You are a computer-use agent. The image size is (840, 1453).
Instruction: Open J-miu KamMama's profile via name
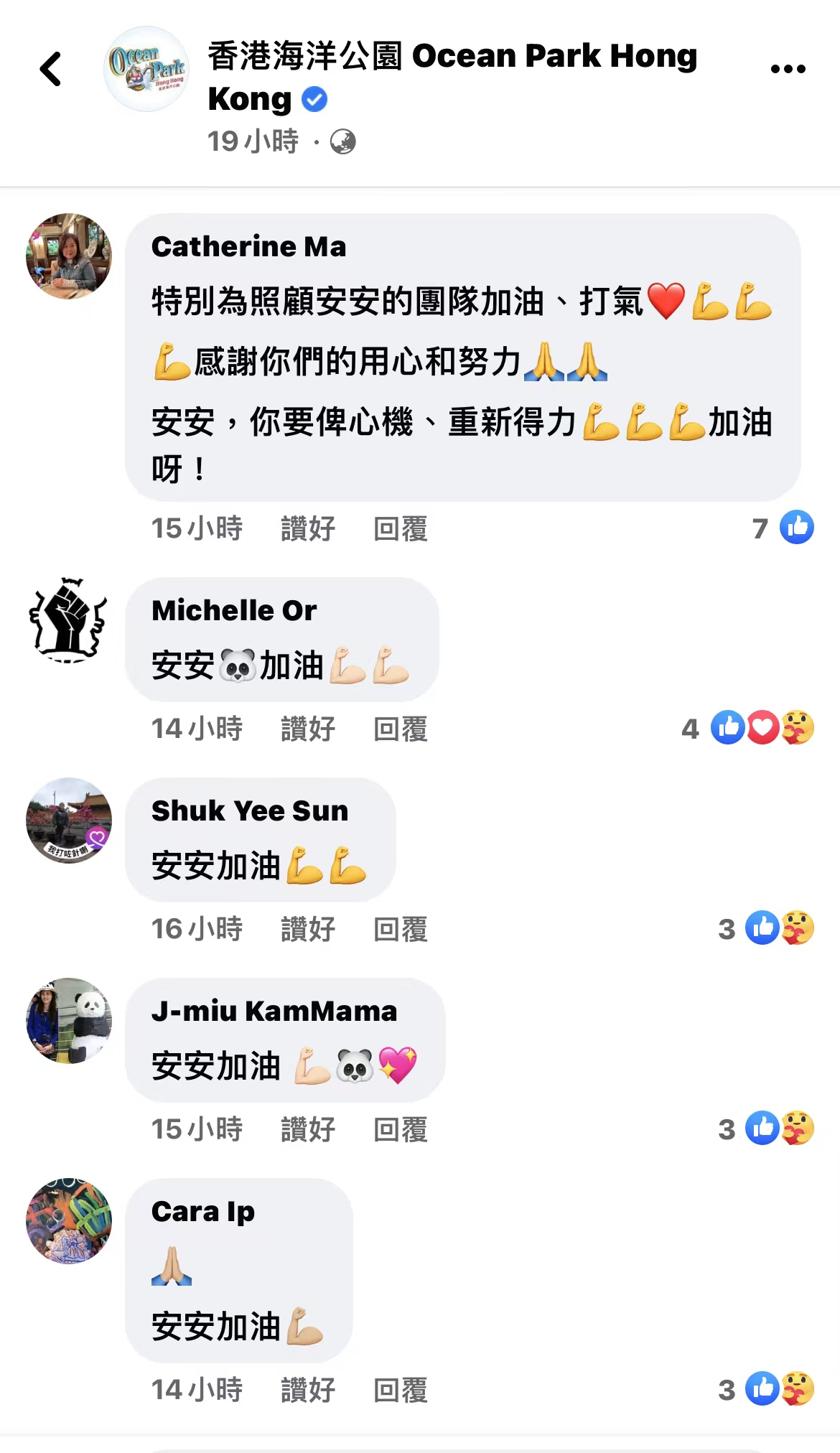click(x=274, y=1012)
